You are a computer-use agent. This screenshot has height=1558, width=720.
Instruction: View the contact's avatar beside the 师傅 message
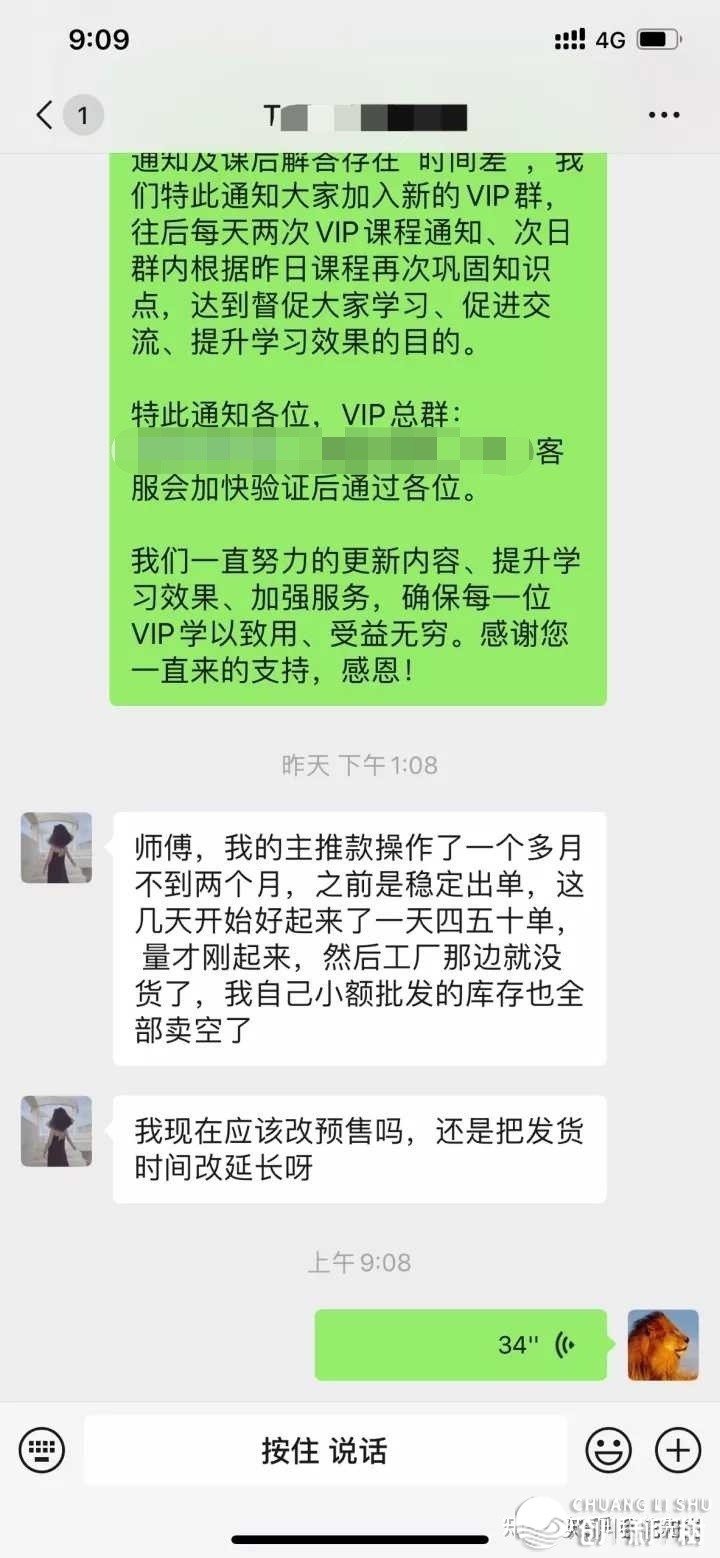(56, 848)
